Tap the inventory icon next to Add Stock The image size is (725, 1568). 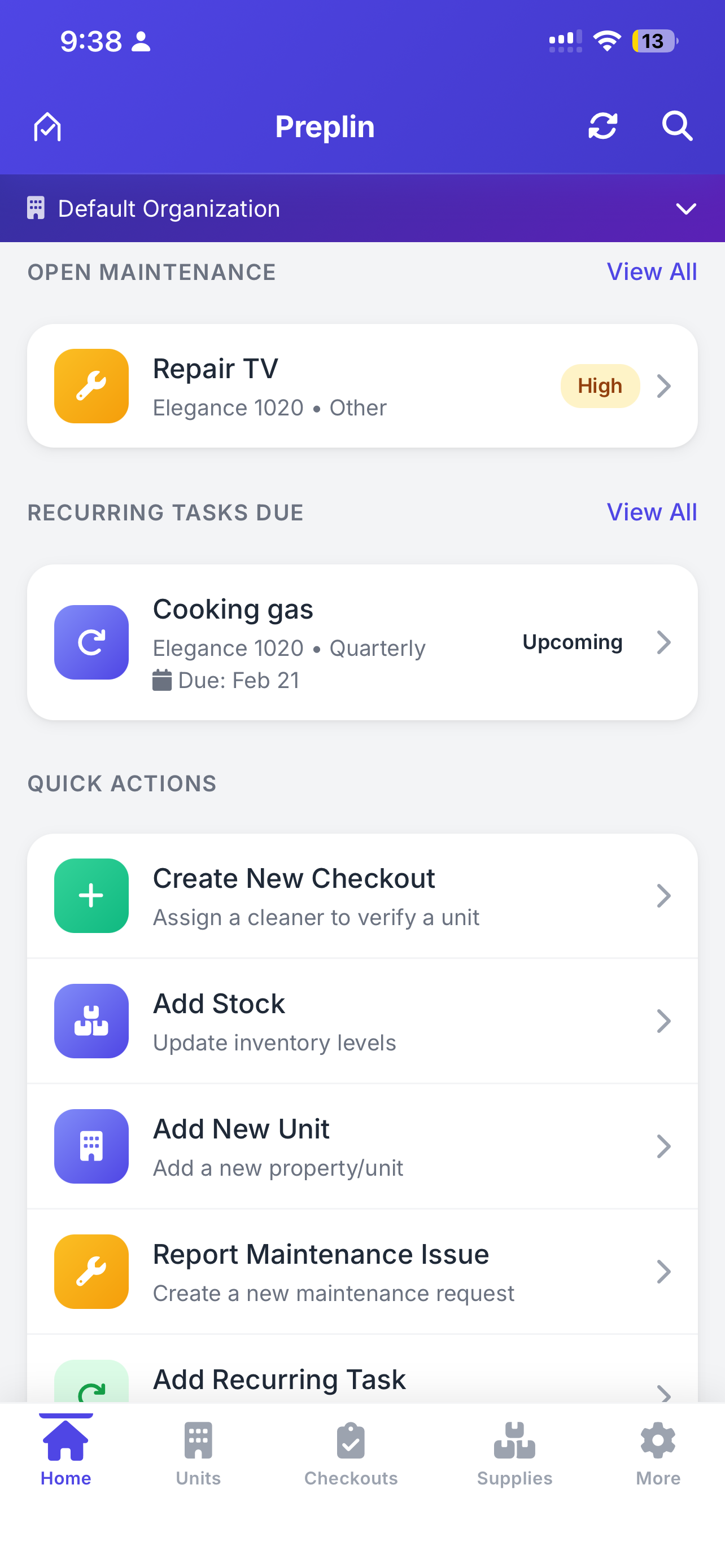[x=91, y=1021]
